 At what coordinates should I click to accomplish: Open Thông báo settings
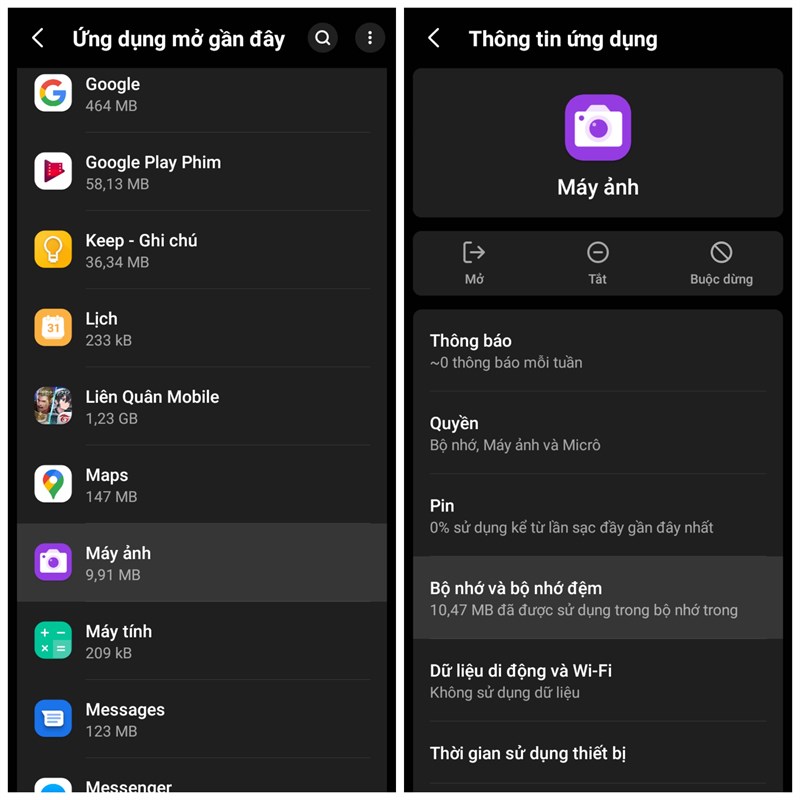pos(597,350)
